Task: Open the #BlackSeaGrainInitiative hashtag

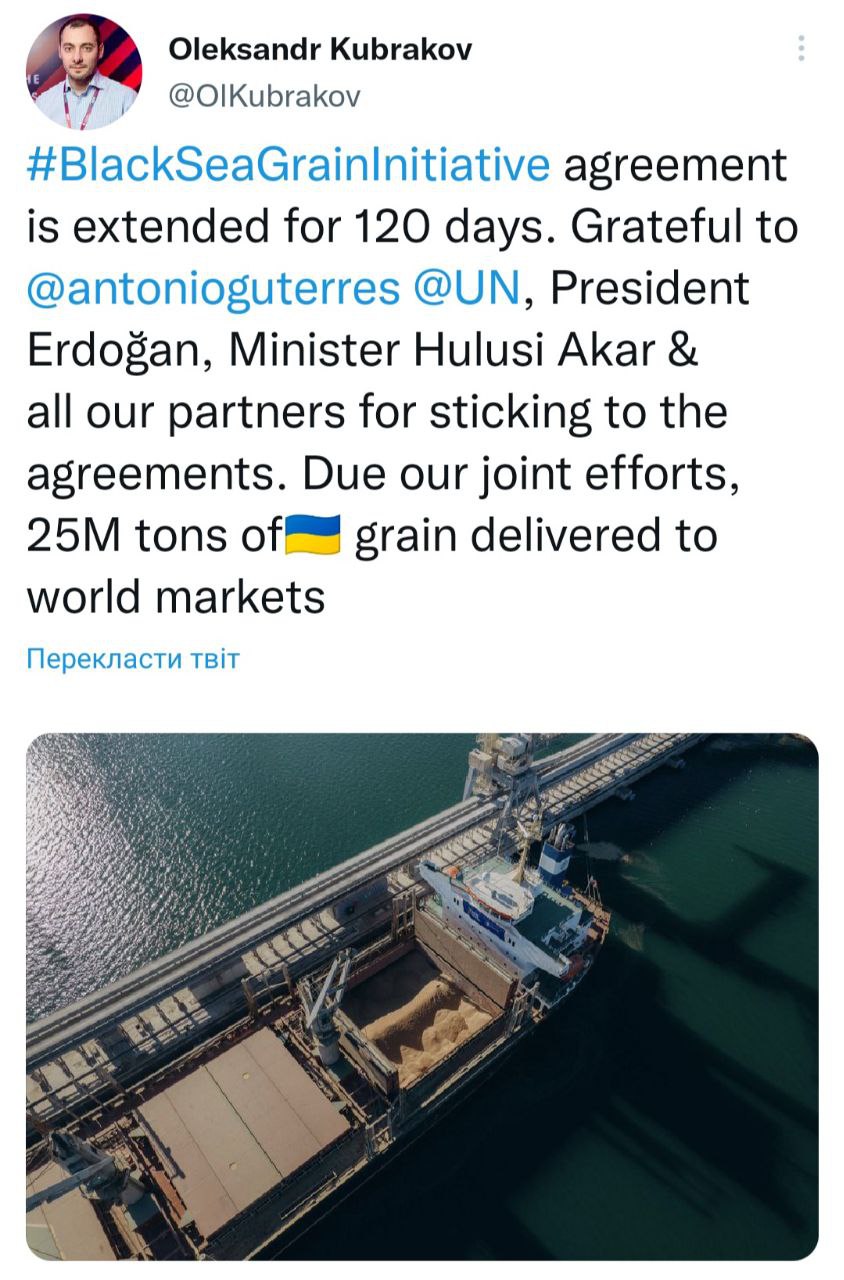Action: pos(288,165)
